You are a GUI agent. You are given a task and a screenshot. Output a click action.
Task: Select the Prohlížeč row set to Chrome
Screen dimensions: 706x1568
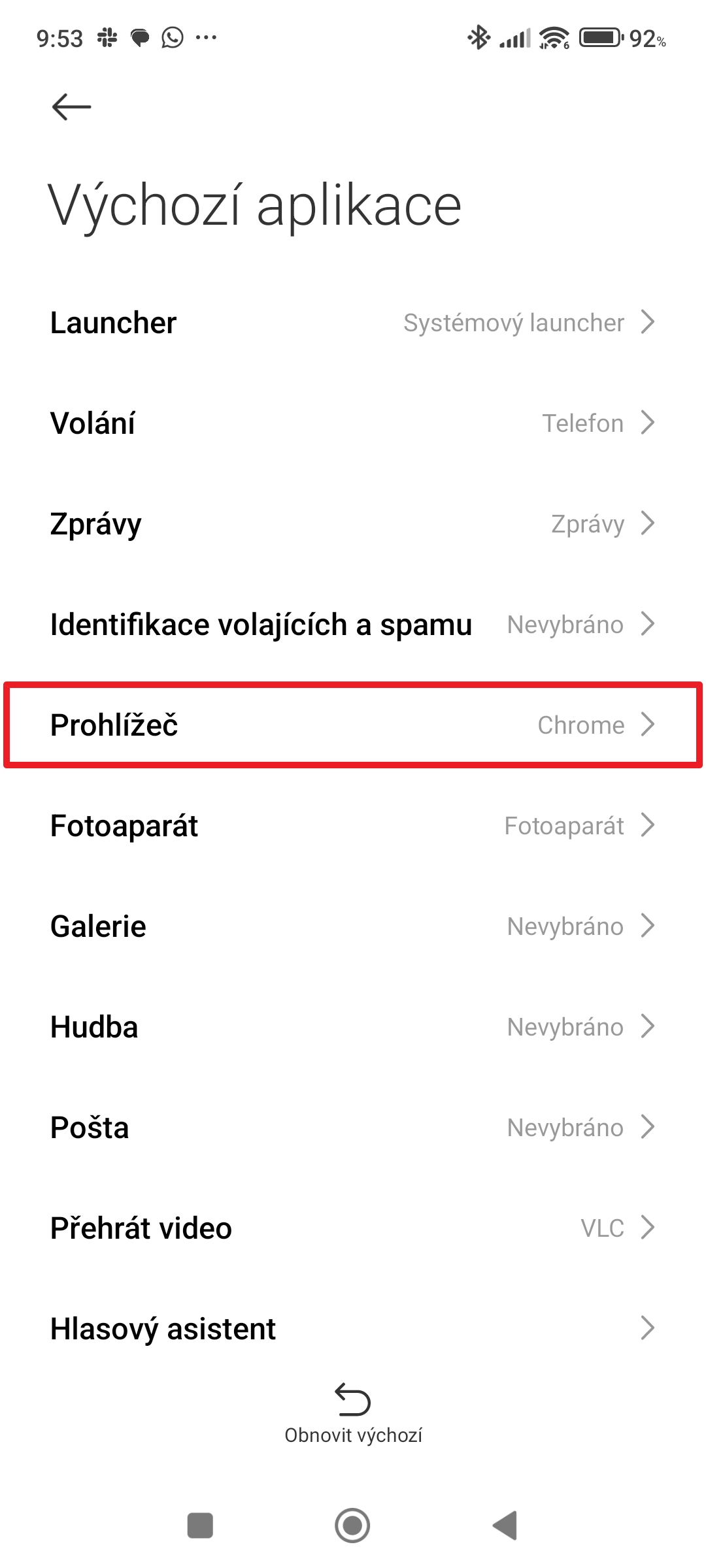tap(353, 725)
